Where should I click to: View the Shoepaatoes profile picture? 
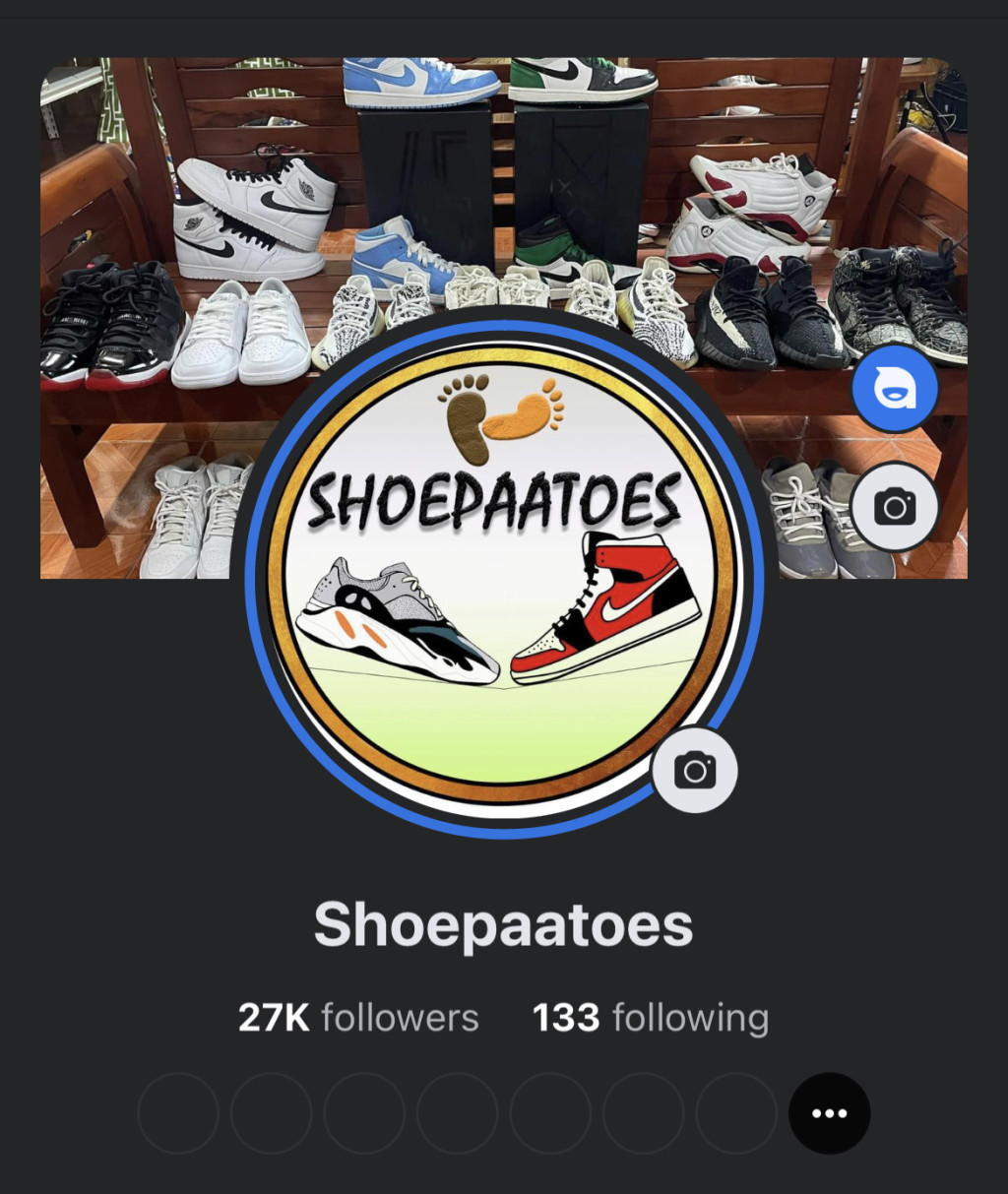coord(502,571)
